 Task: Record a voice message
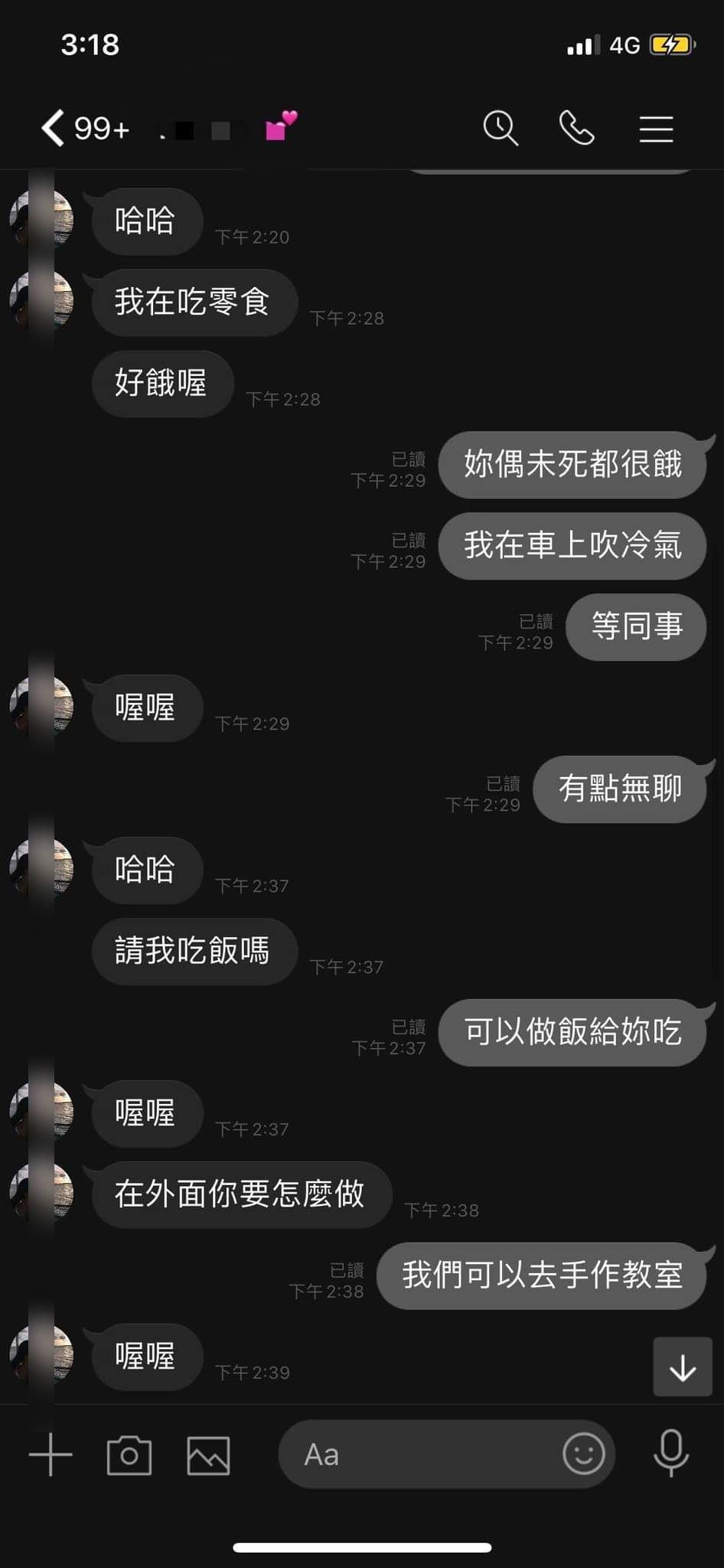click(670, 1453)
